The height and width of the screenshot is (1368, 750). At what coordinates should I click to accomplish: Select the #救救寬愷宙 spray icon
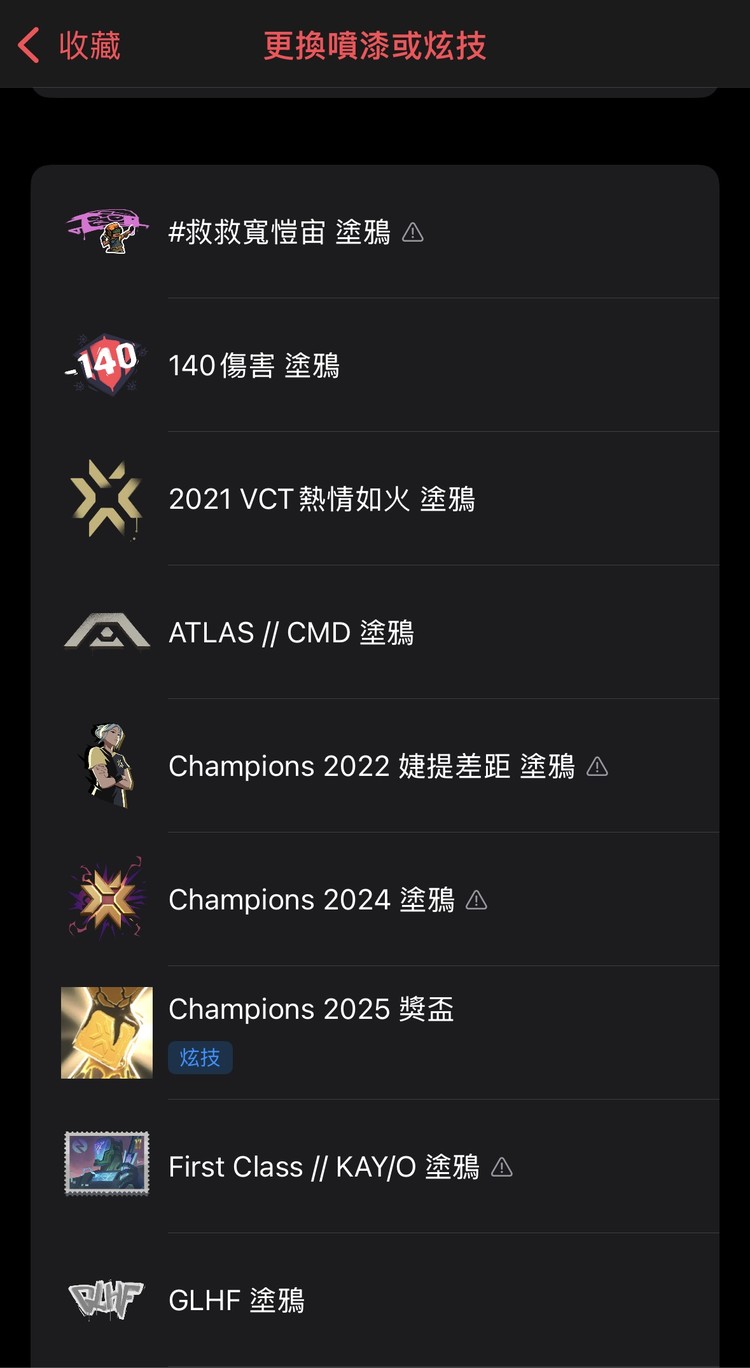pyautogui.click(x=106, y=231)
